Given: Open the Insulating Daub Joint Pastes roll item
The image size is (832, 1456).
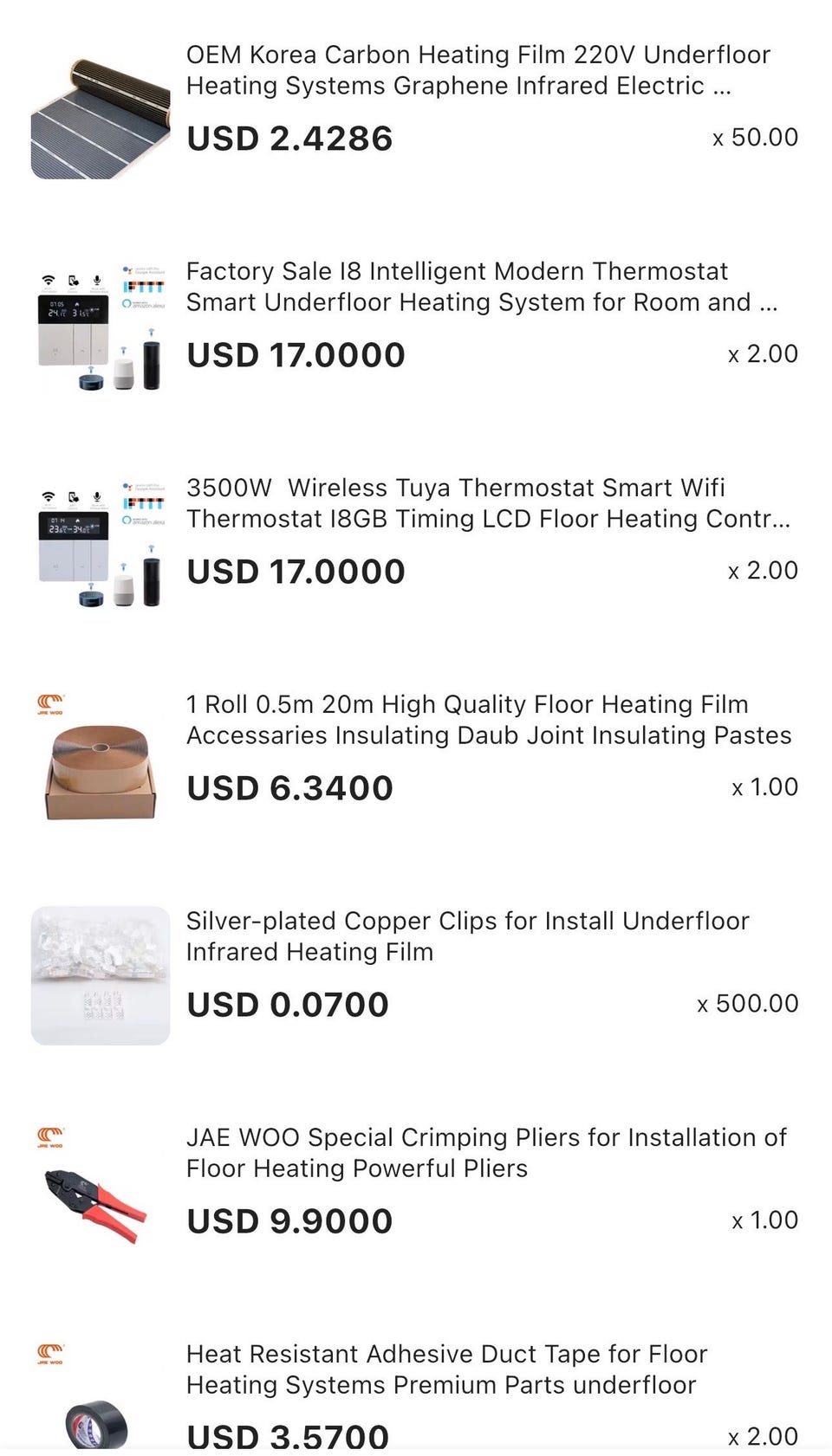Looking at the screenshot, I should coord(488,720).
